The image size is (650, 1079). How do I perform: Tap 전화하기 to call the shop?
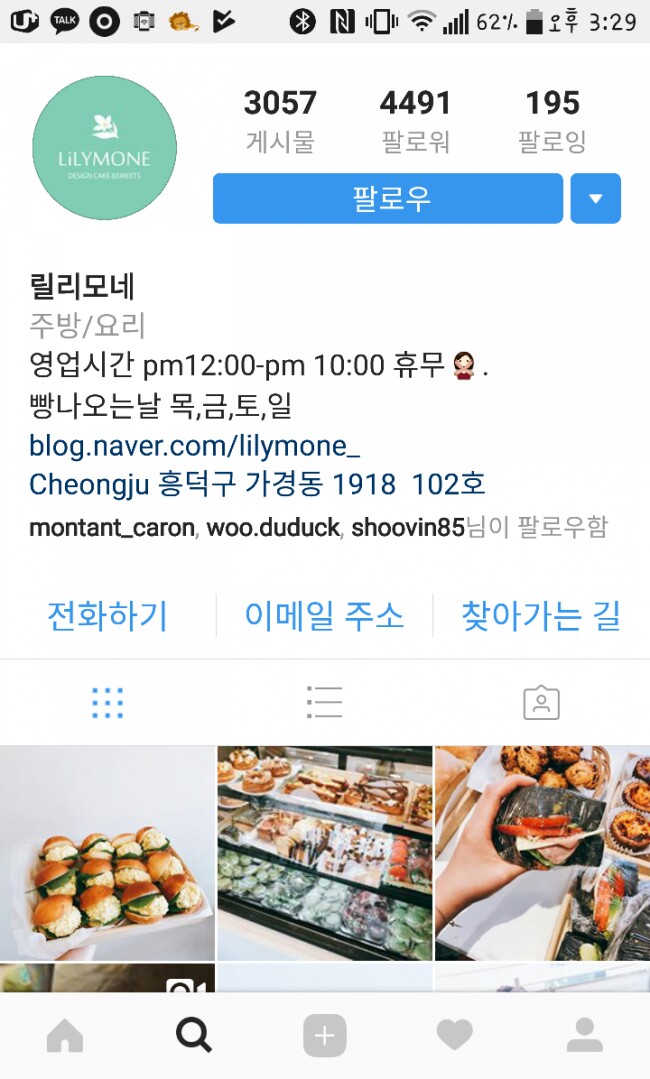(107, 616)
